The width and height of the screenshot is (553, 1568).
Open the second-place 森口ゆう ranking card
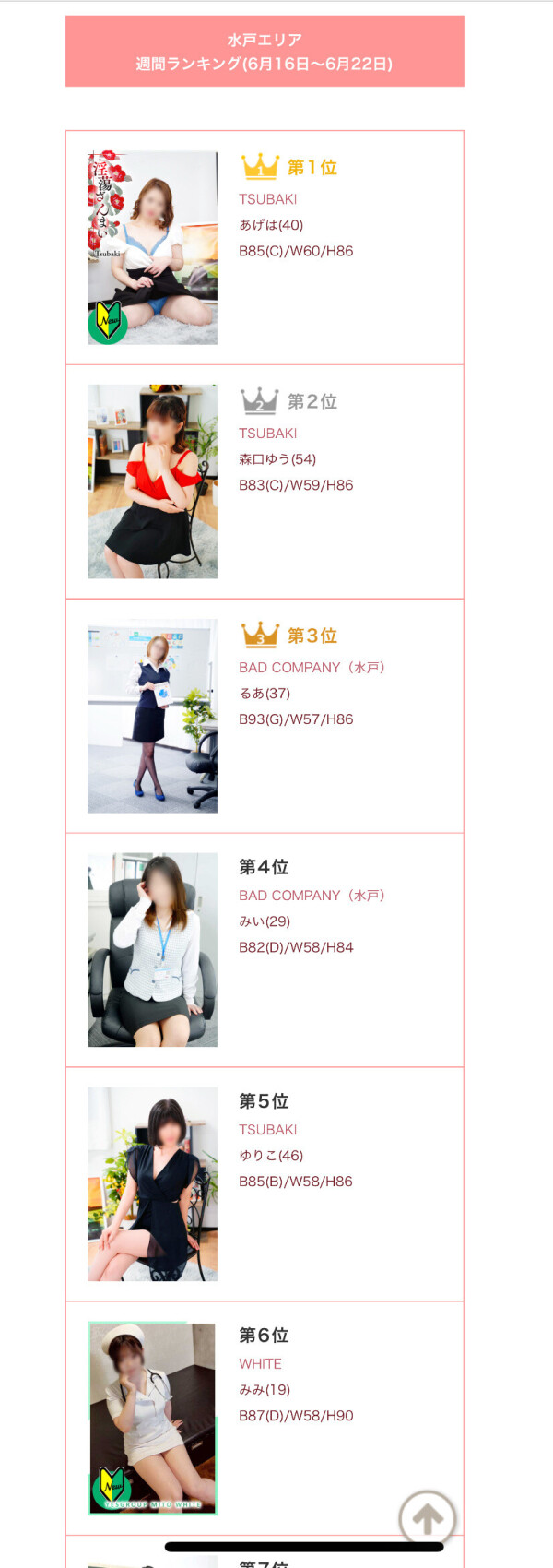tap(265, 481)
